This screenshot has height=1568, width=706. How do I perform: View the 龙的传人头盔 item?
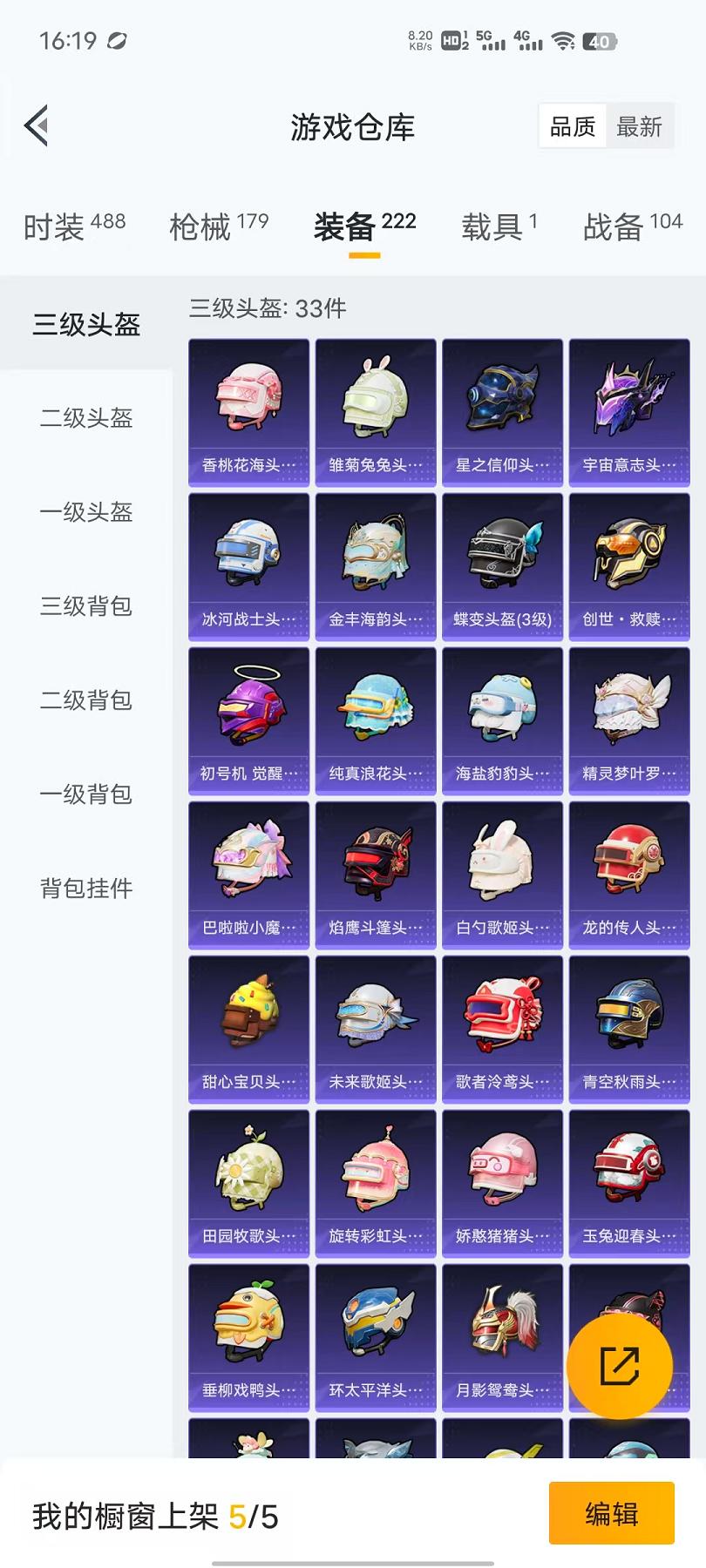point(628,875)
